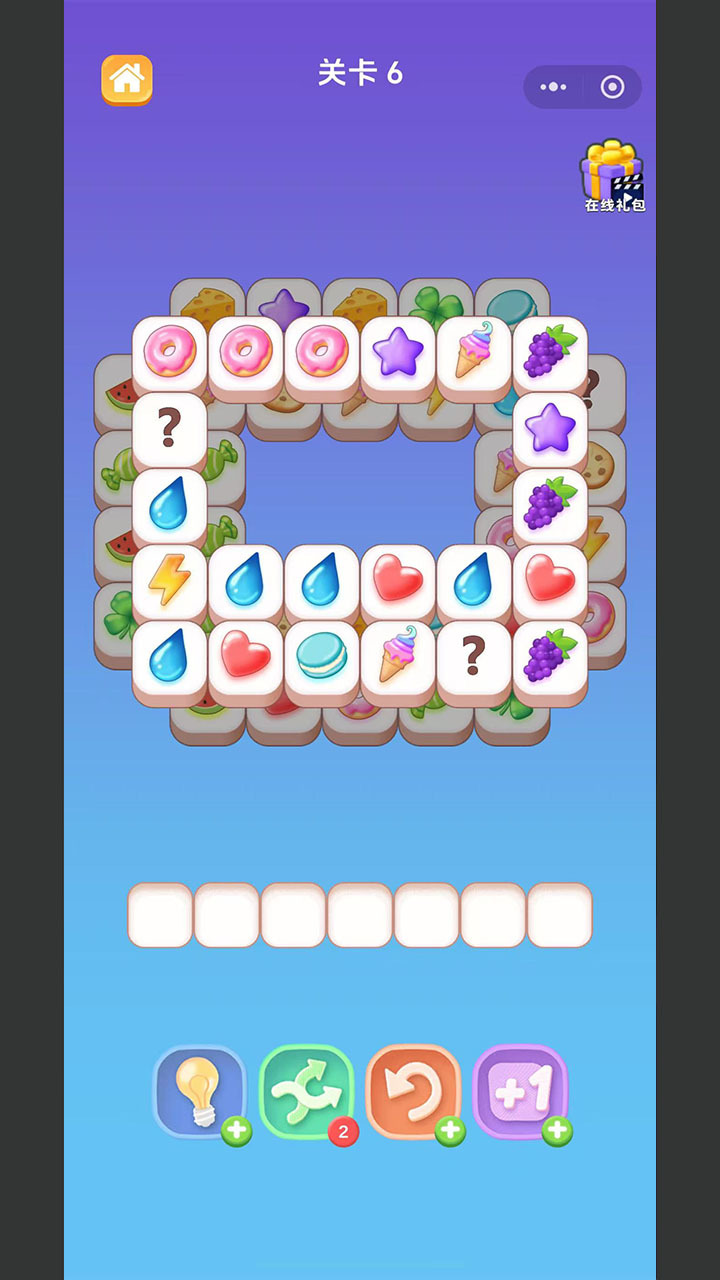The height and width of the screenshot is (1280, 720).
Task: Choose the ice cream tile beside the macaron
Action: [x=397, y=657]
